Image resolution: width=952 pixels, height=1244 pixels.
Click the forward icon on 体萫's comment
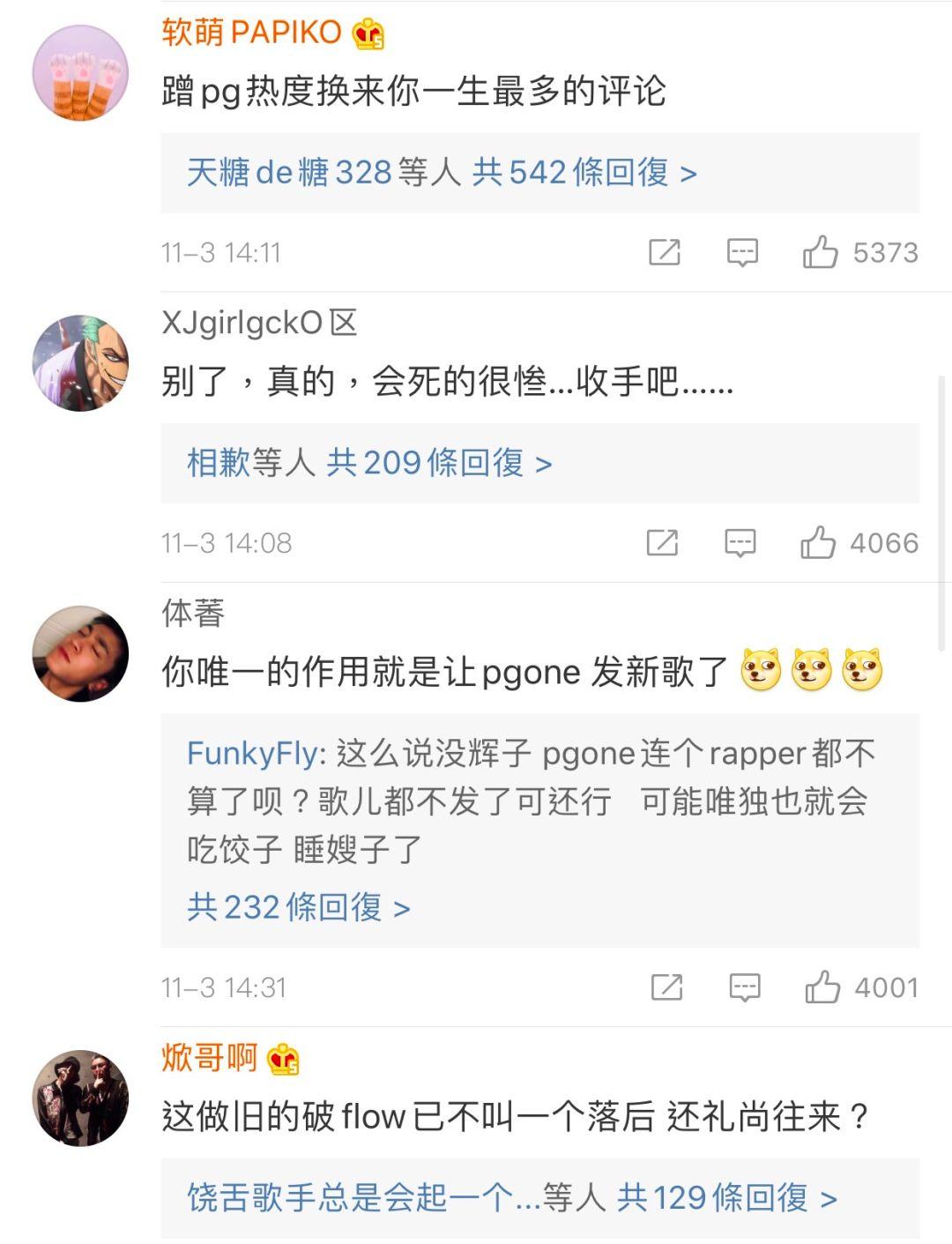(x=666, y=987)
